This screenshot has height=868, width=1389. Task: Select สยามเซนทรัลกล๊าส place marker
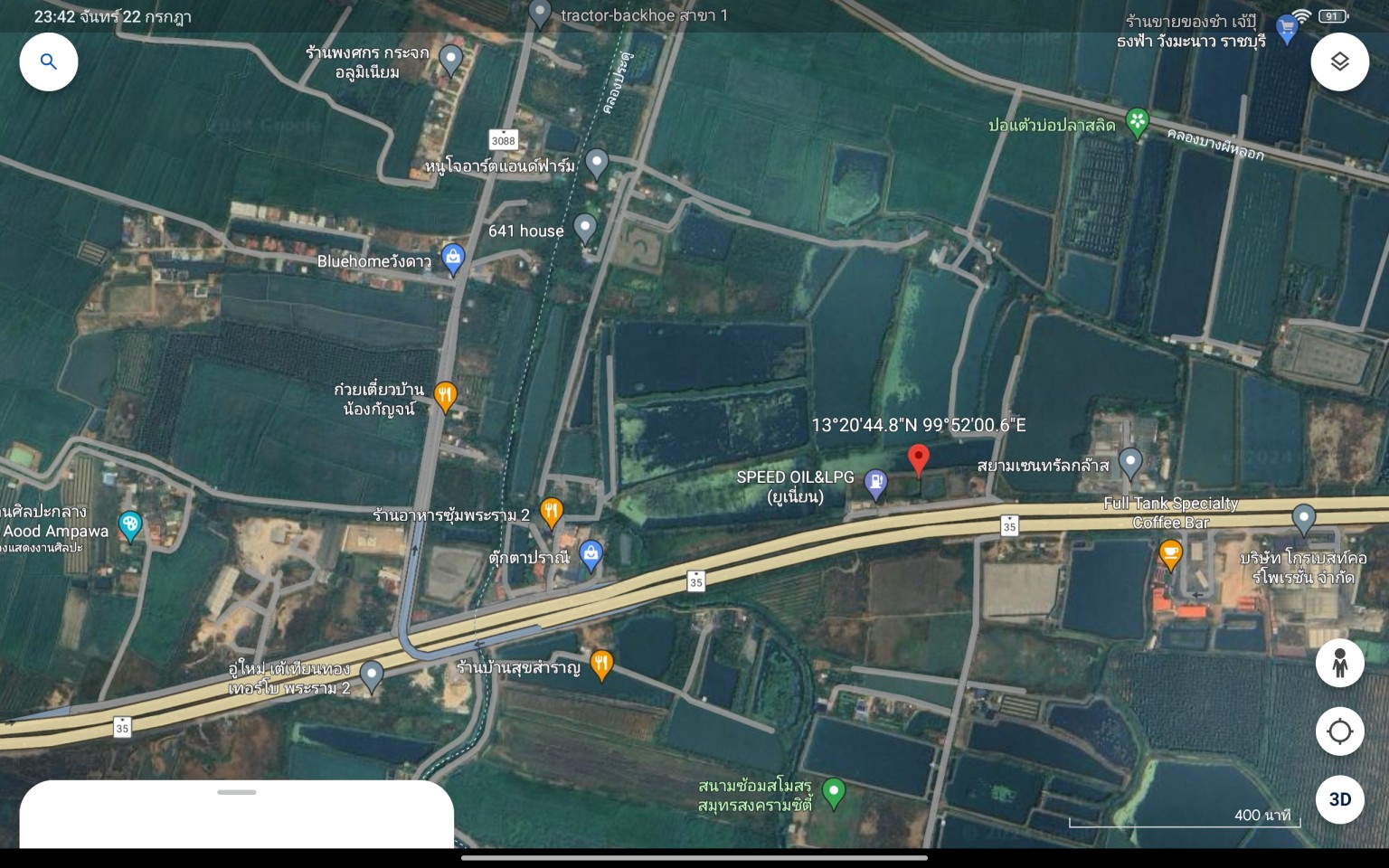[1129, 461]
